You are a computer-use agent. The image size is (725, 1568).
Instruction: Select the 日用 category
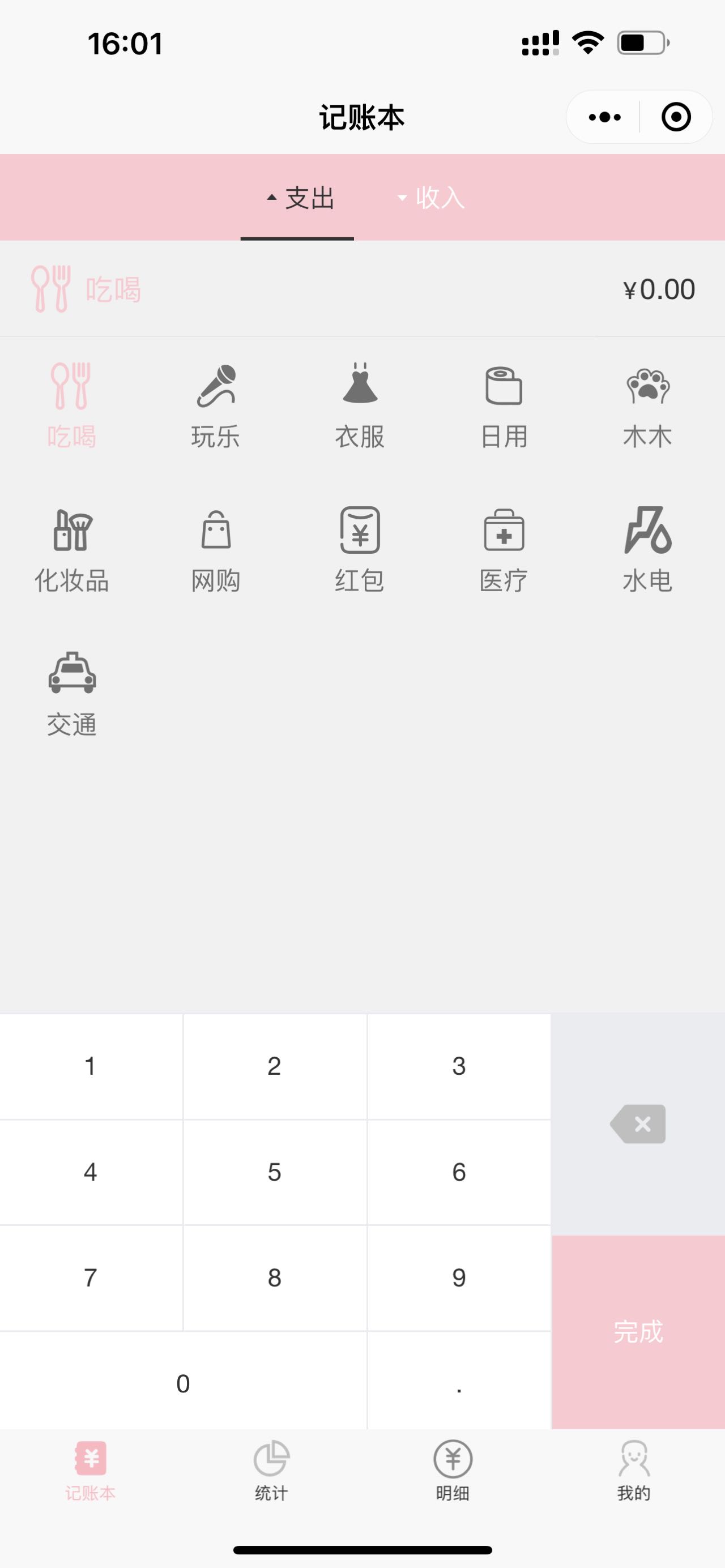point(504,405)
